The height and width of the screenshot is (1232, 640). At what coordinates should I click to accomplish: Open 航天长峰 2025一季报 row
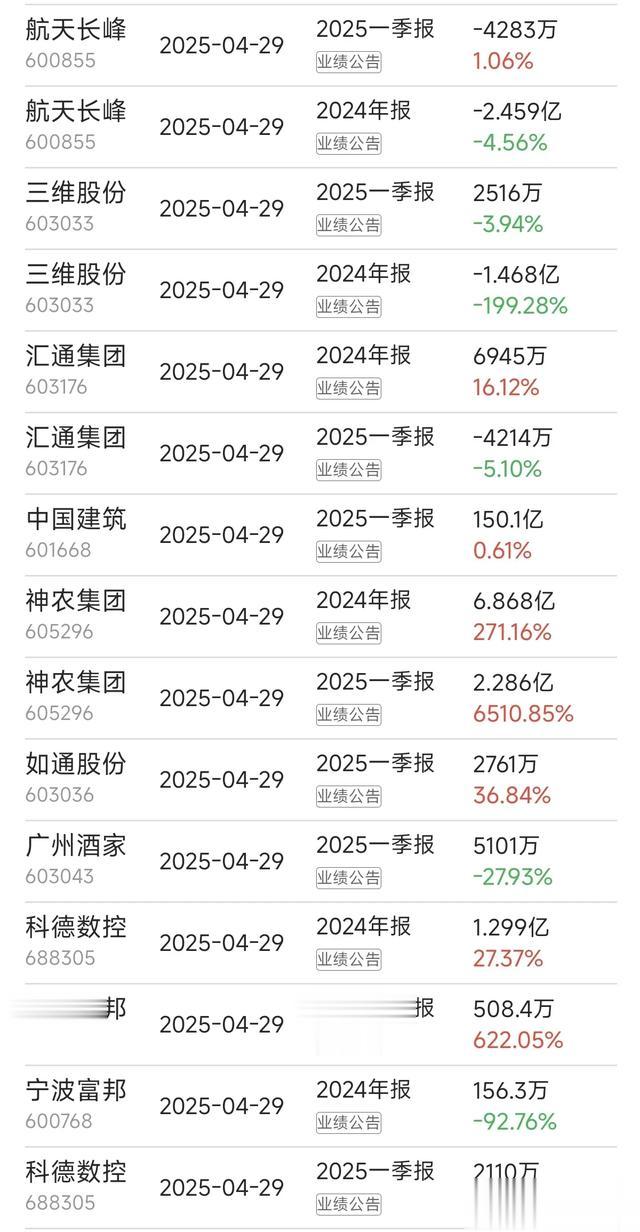[x=320, y=45]
